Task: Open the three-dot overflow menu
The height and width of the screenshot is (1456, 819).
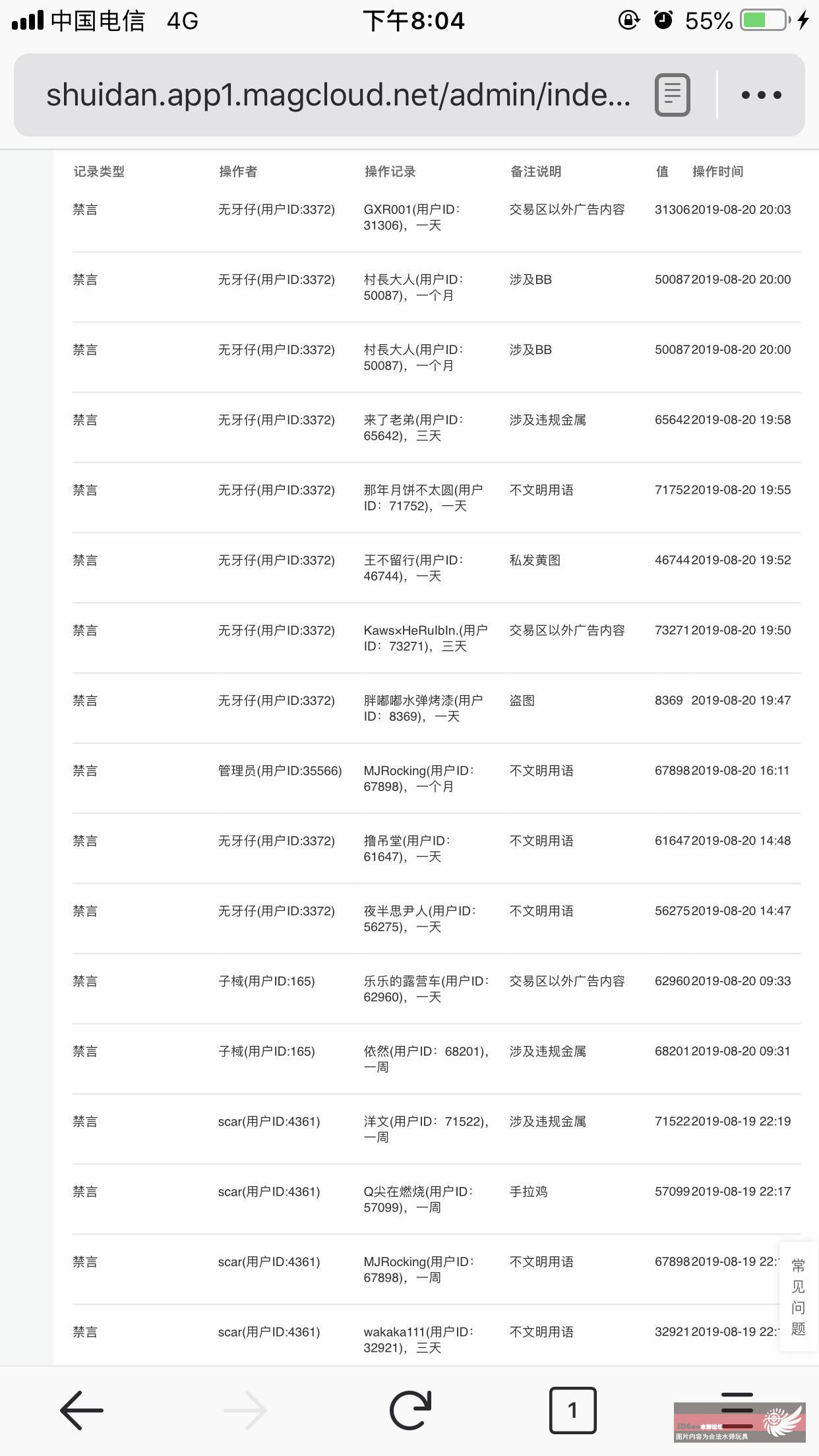Action: [x=761, y=95]
